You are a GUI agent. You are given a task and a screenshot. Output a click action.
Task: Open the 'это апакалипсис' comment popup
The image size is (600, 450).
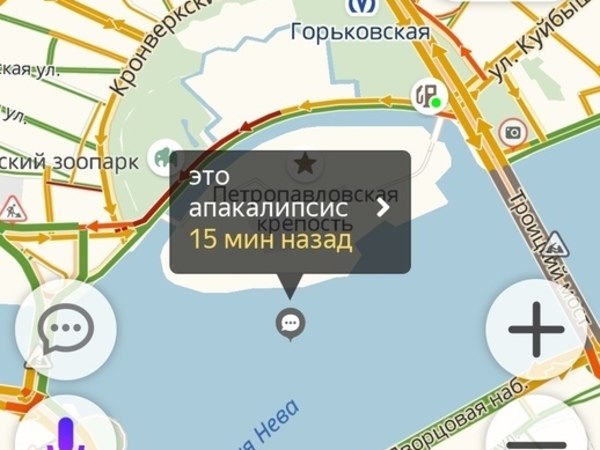click(x=289, y=211)
